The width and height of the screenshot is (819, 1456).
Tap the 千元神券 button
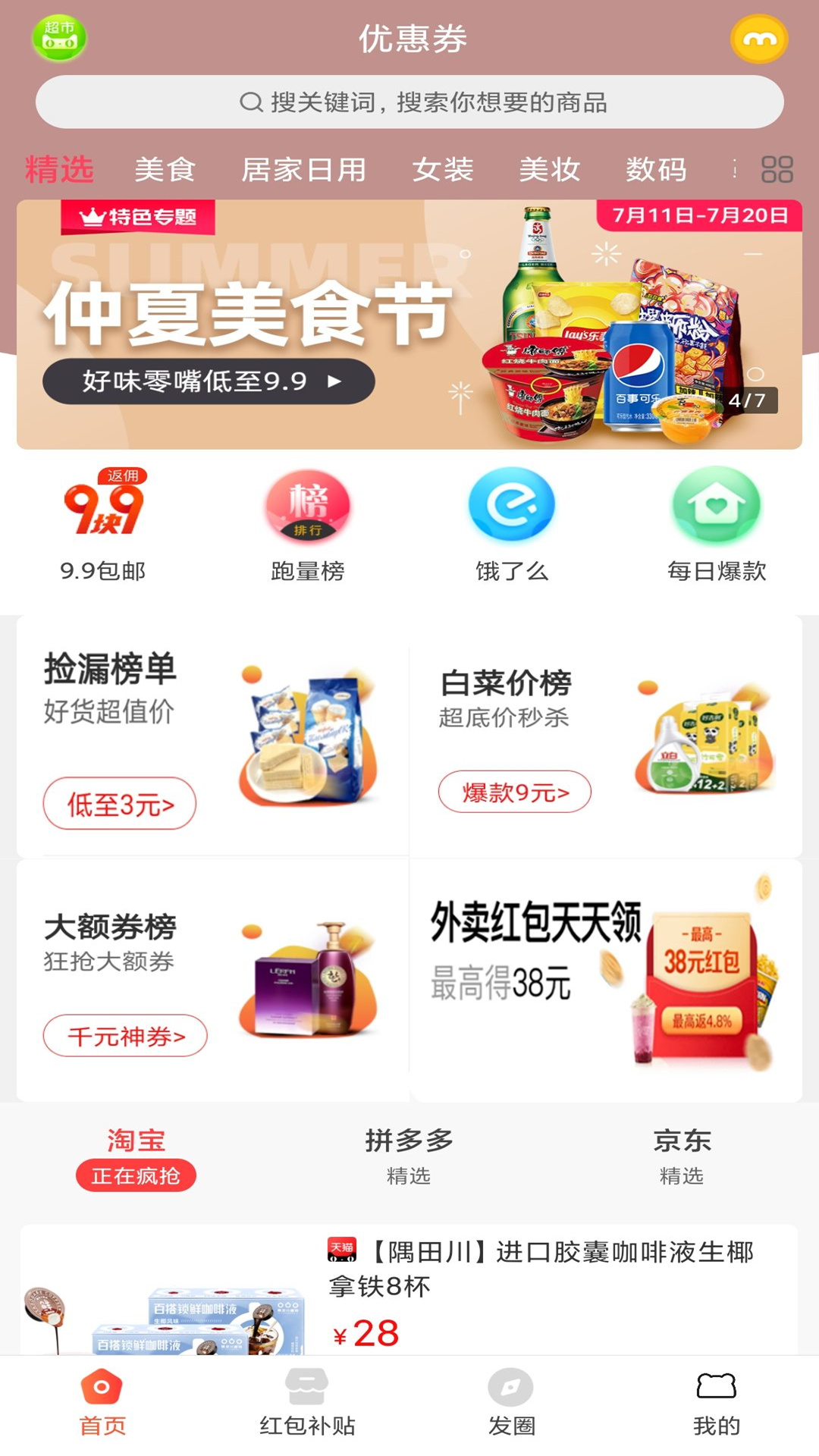(126, 1036)
